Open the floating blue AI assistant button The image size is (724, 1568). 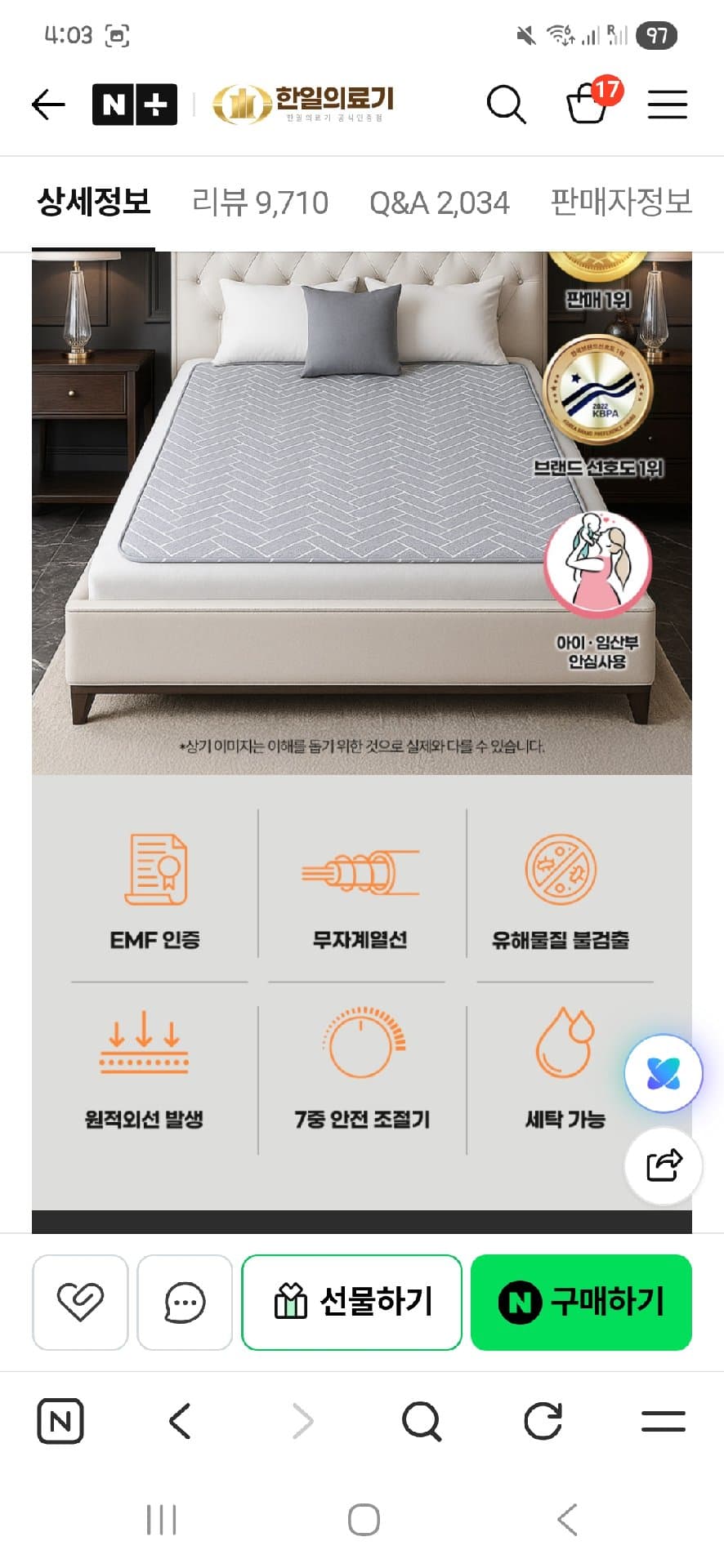click(663, 1074)
